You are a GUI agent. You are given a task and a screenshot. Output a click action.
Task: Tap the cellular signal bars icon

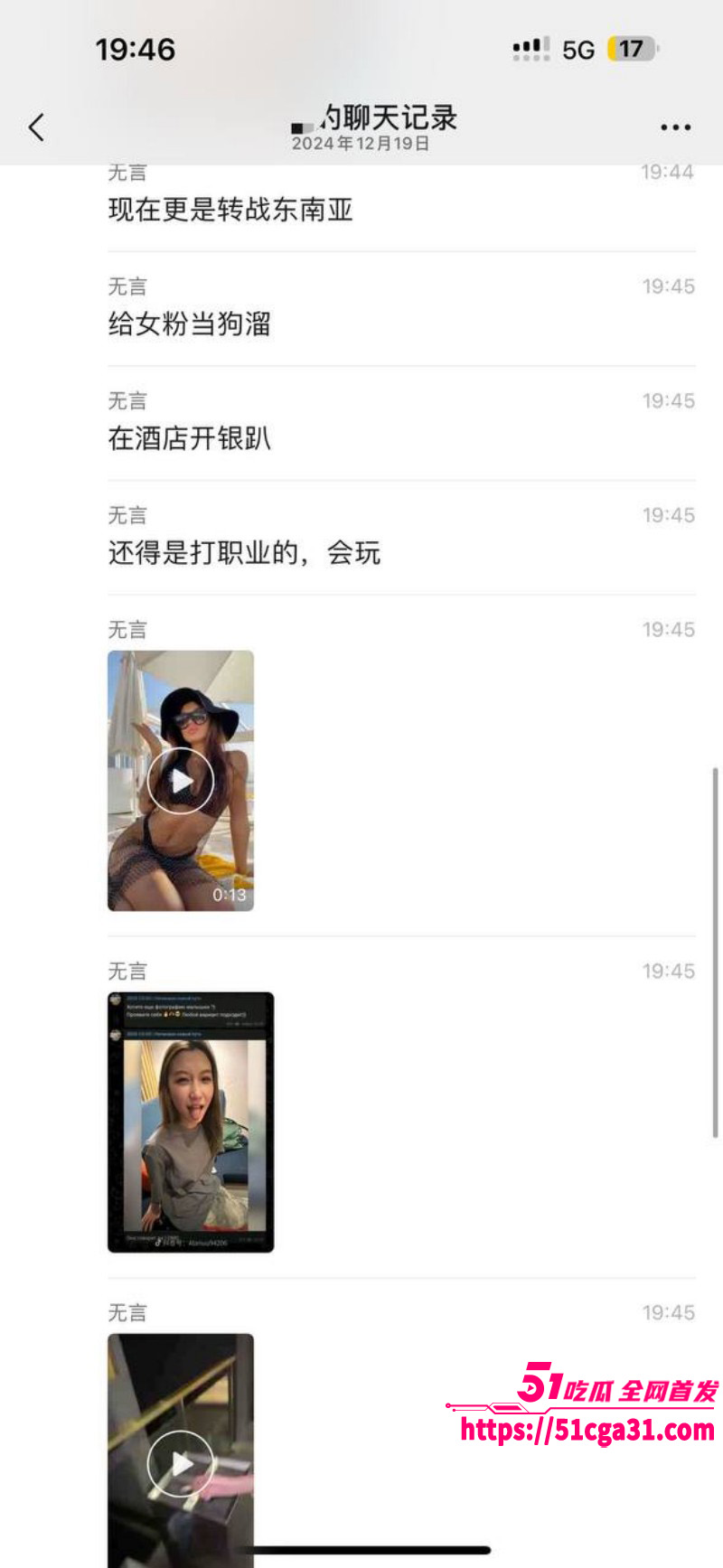tap(530, 50)
